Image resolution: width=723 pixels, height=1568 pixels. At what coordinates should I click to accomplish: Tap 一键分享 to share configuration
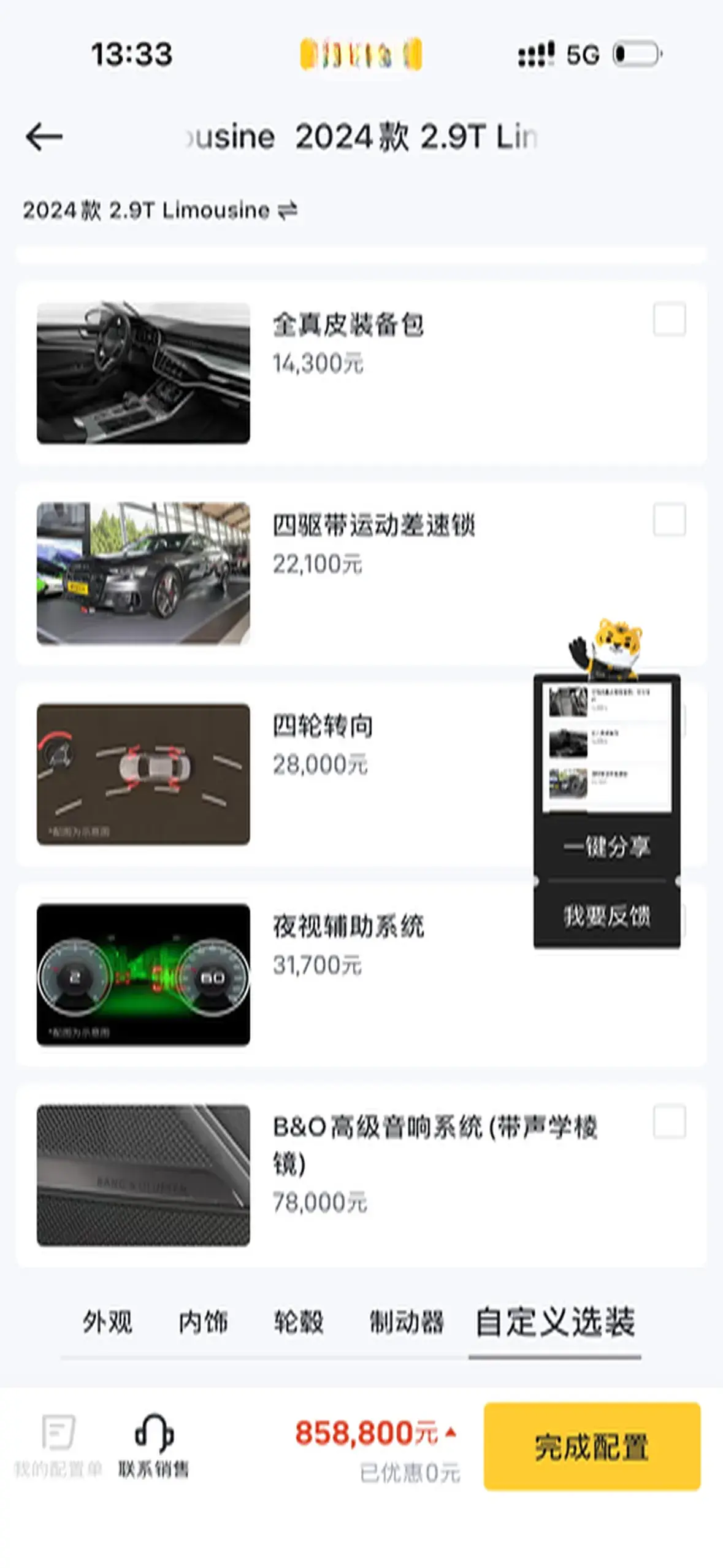[606, 847]
